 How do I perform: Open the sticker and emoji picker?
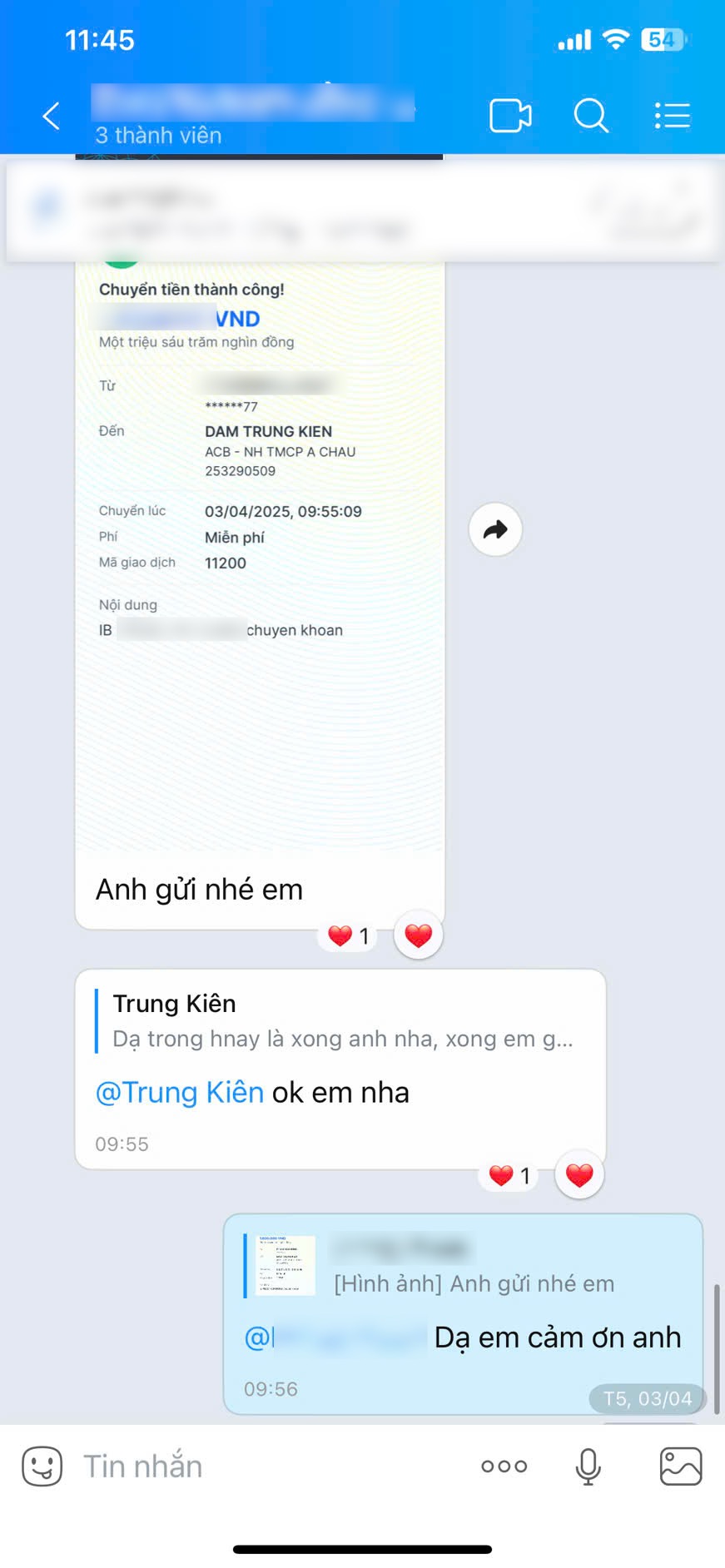tap(42, 1466)
